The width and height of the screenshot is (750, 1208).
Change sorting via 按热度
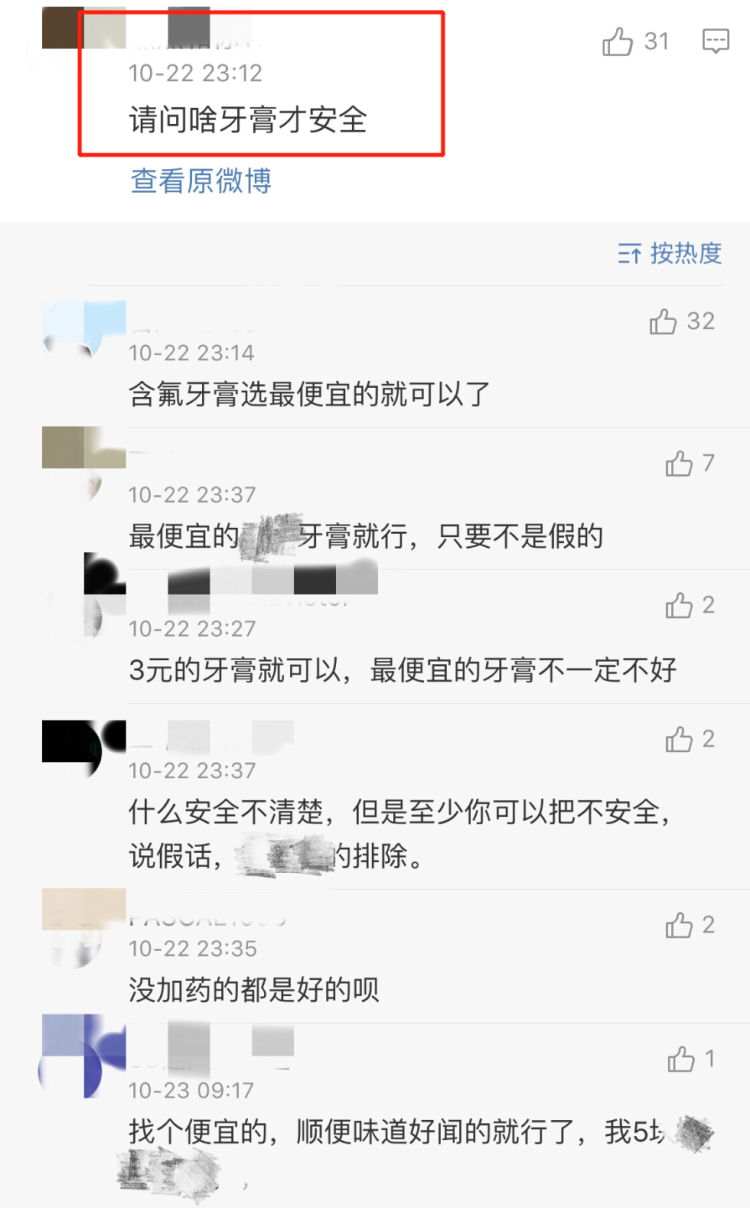(670, 254)
